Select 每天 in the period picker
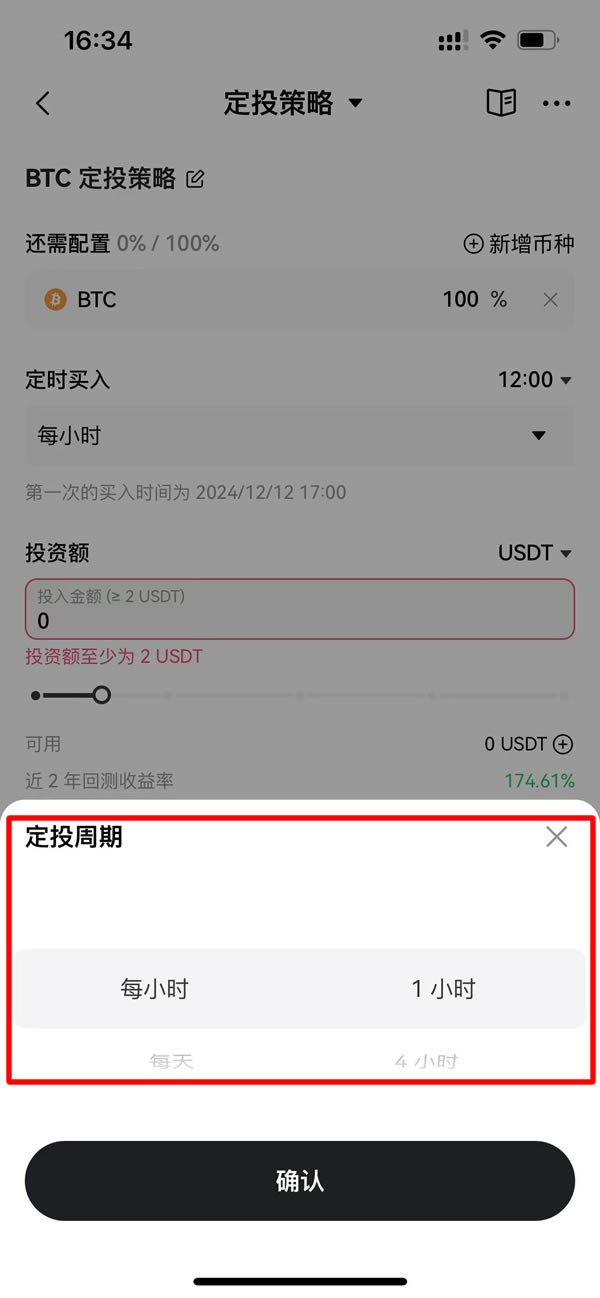This screenshot has width=600, height=1298. pos(171,1060)
